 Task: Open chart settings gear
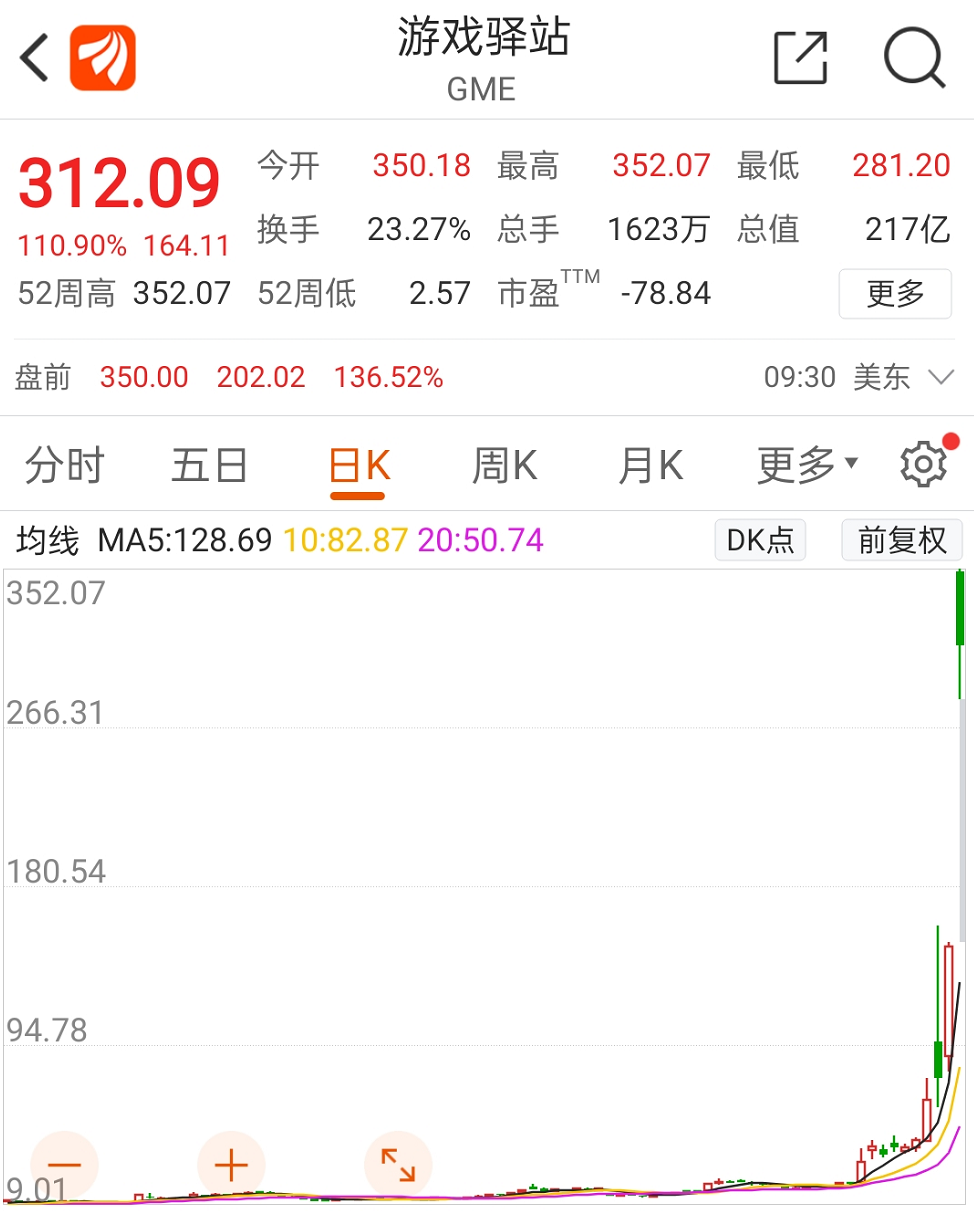point(924,464)
